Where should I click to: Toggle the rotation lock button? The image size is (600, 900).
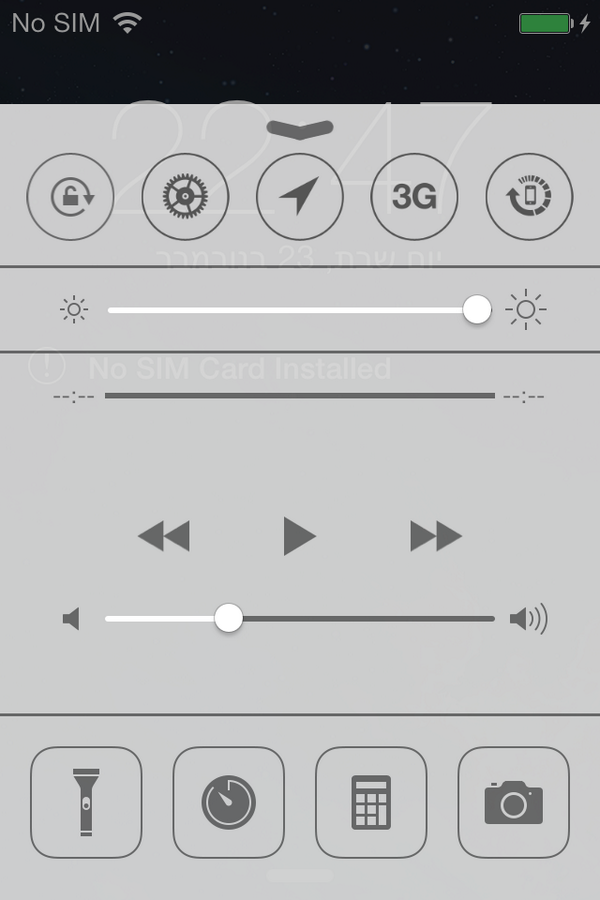coord(70,197)
